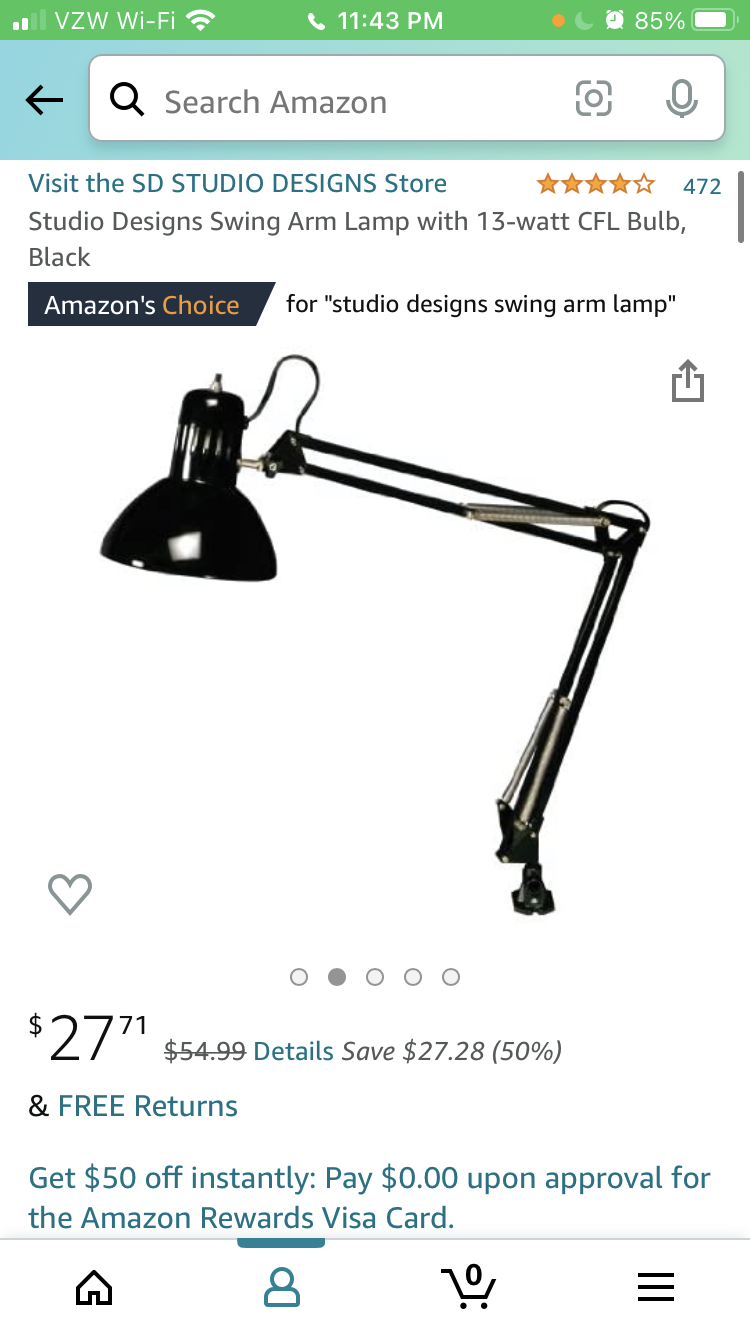Open the account profile tab
This screenshot has height=1334, width=750.
coord(281,1287)
